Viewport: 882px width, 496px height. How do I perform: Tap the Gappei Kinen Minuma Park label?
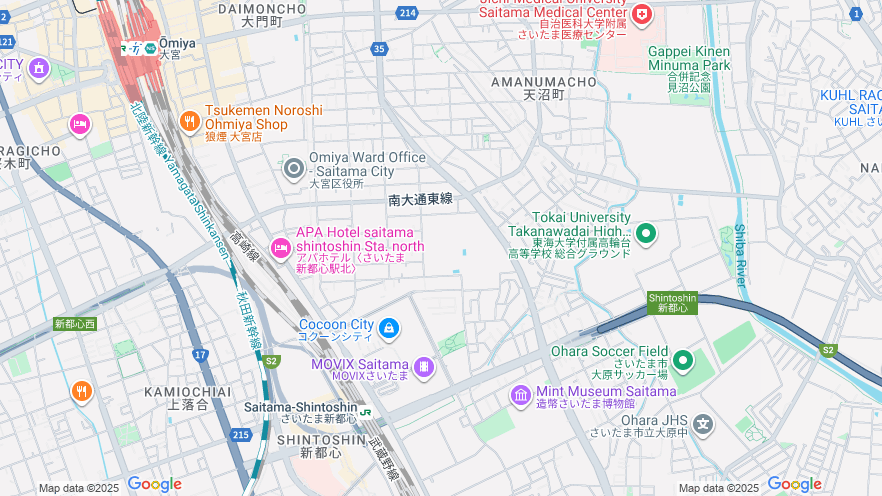pyautogui.click(x=689, y=58)
